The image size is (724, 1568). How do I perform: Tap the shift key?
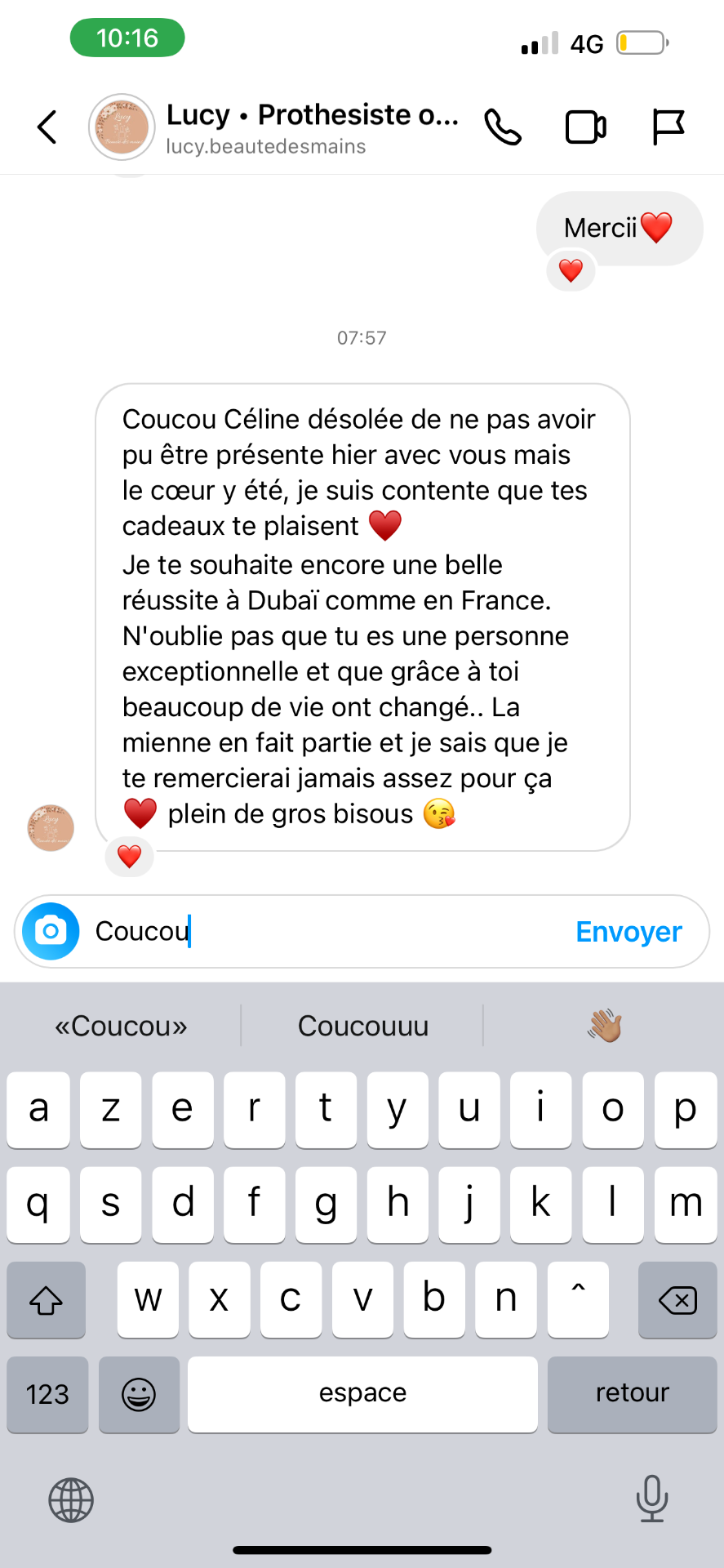[47, 1299]
